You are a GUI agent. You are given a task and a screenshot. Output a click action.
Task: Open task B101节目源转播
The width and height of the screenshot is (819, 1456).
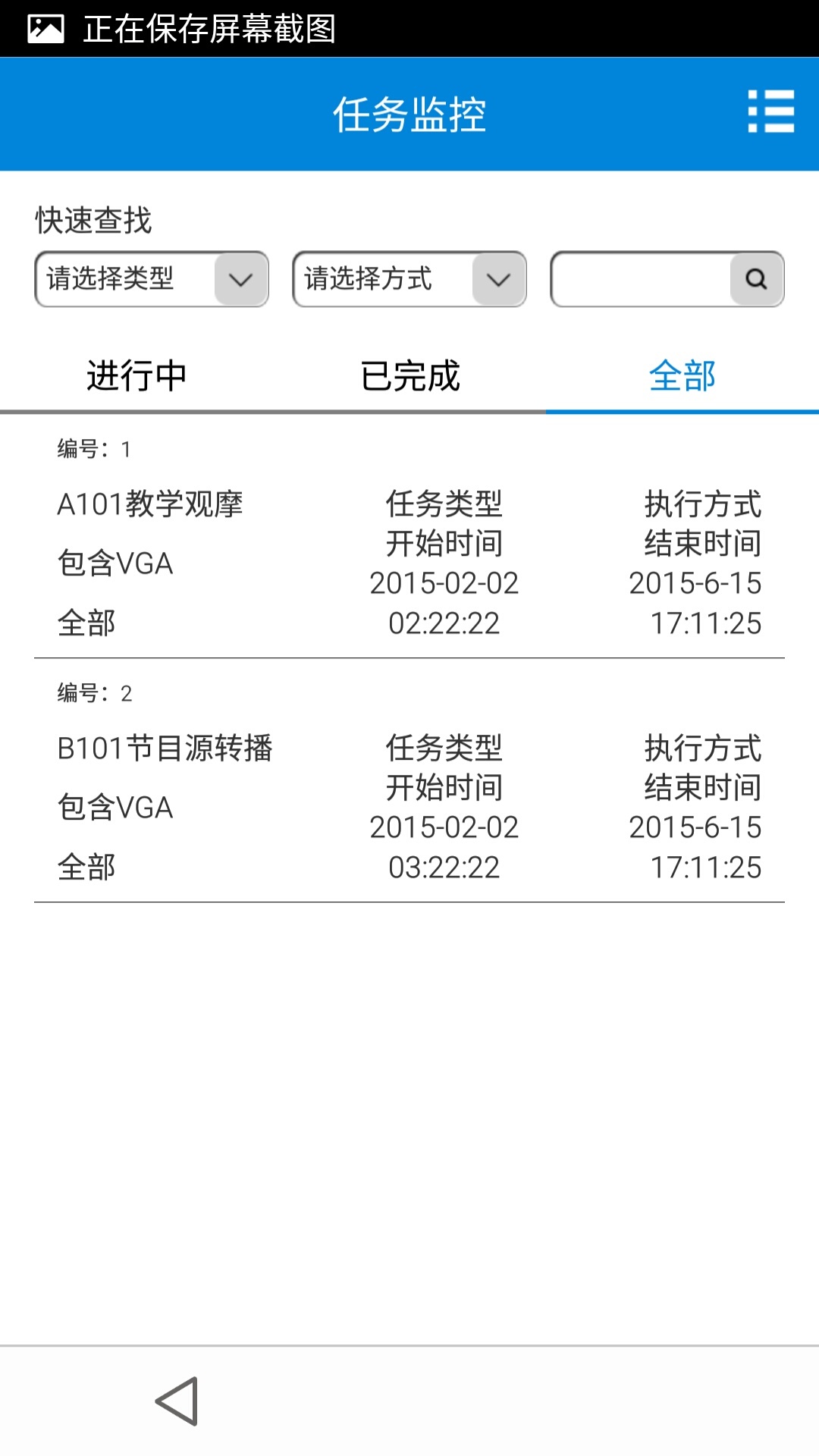pyautogui.click(x=165, y=748)
